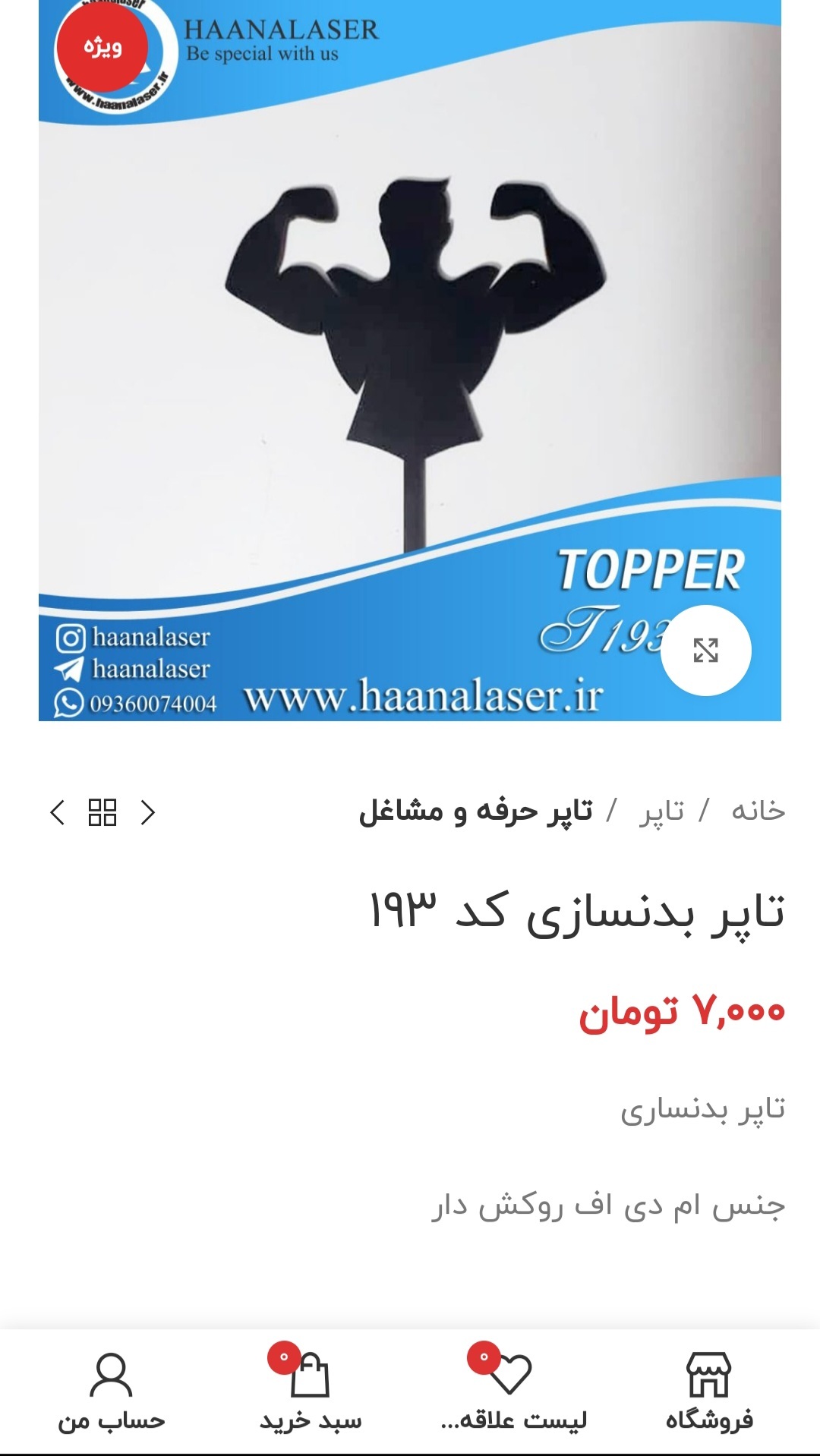Click the Telegram icon on product image
The image size is (820, 1456).
coord(70,670)
